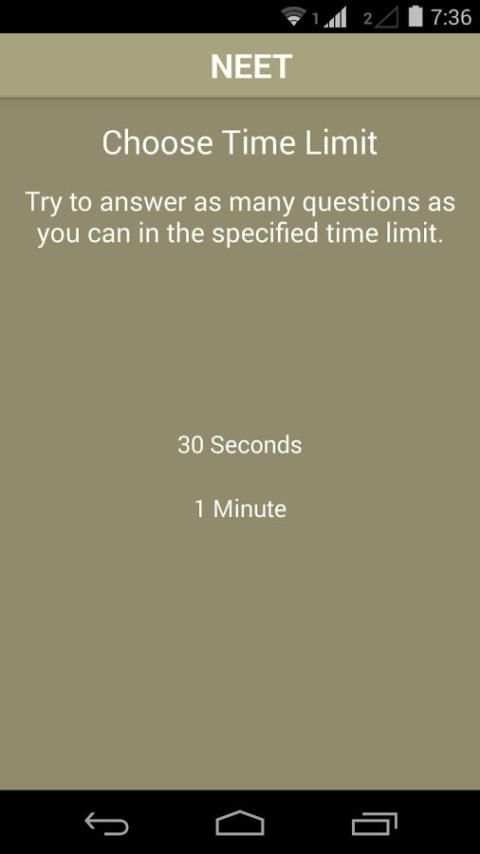Open the recent apps view
Screen dimensions: 480x854
pyautogui.click(x=374, y=823)
